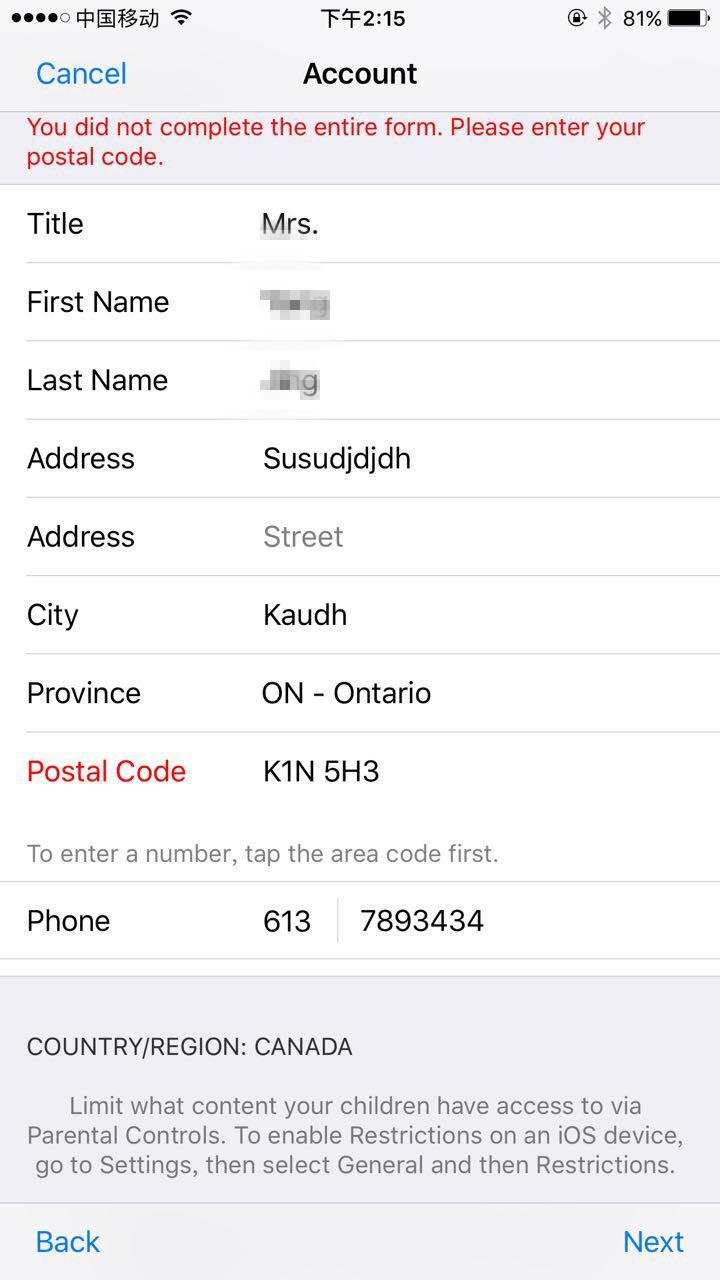Edit the First Name field
720x1280 pixels.
click(296, 302)
